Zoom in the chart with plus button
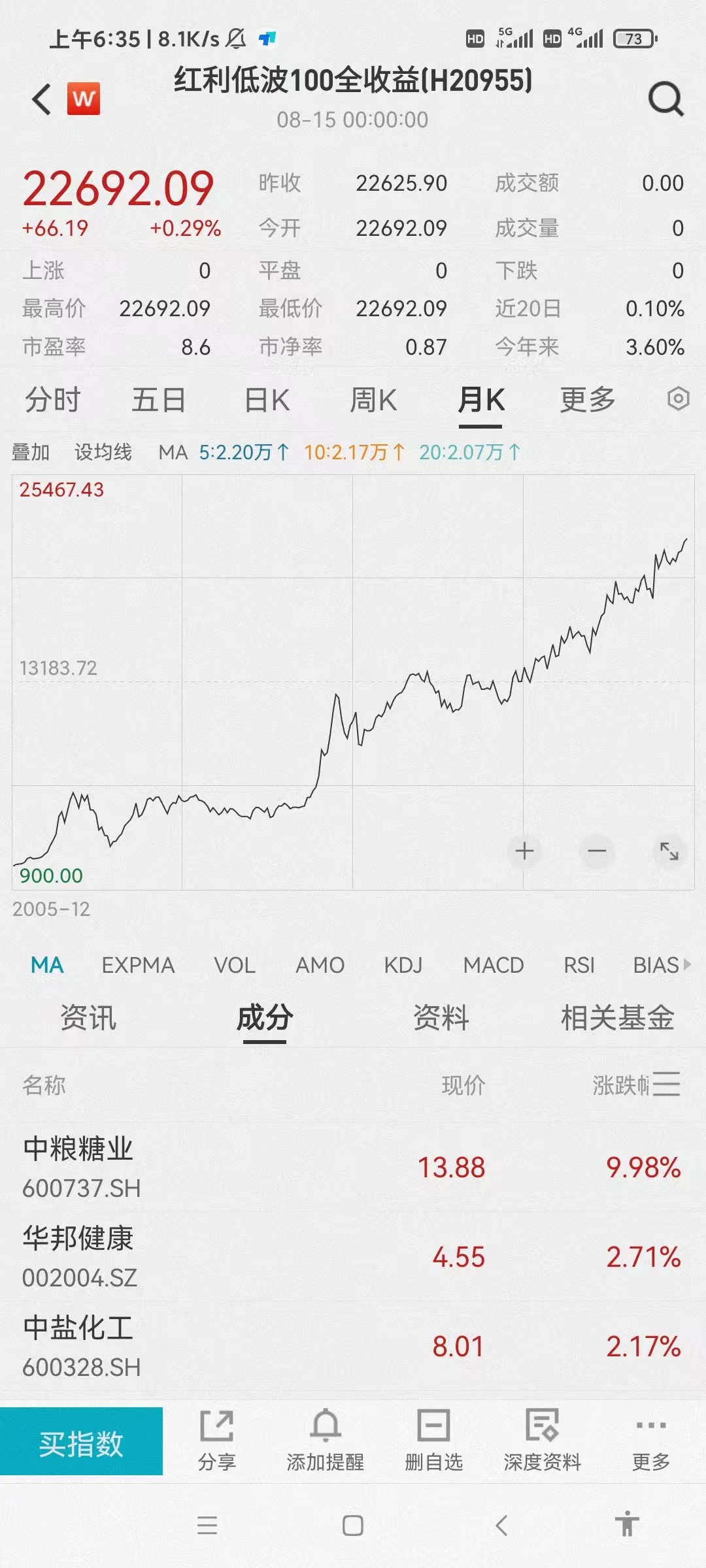706x1568 pixels. (524, 851)
